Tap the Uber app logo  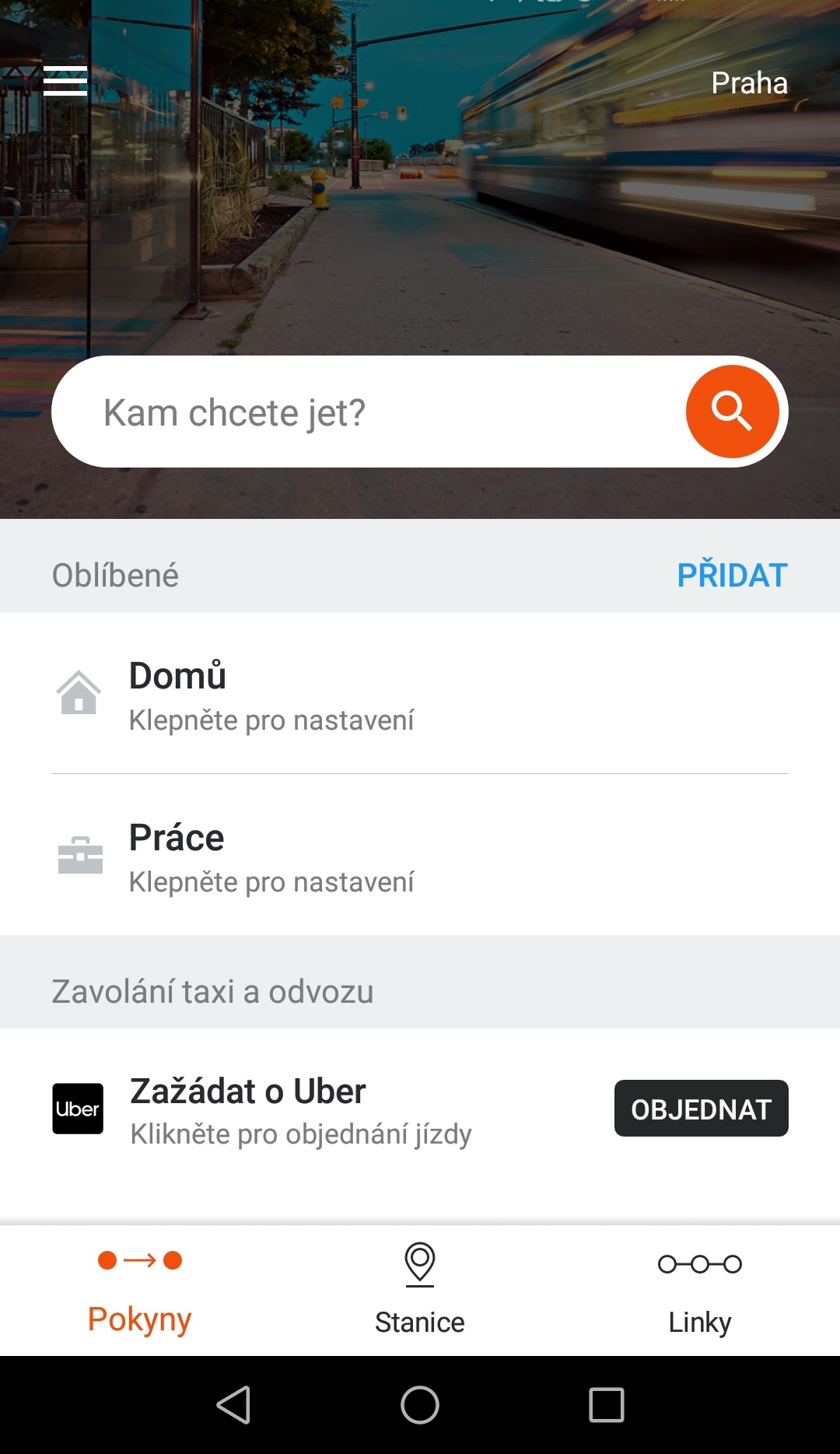click(77, 1109)
